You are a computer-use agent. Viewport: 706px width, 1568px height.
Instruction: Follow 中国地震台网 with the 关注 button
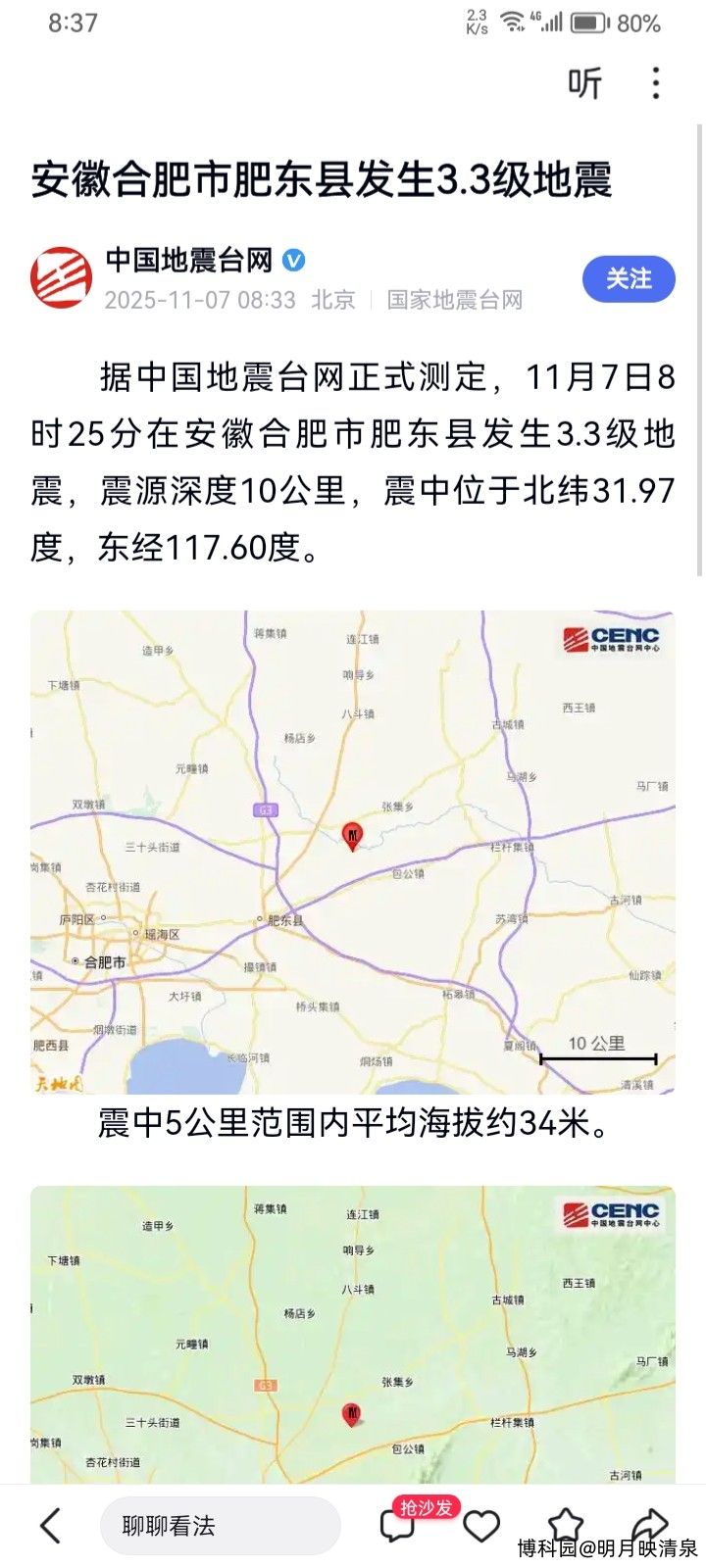(629, 279)
